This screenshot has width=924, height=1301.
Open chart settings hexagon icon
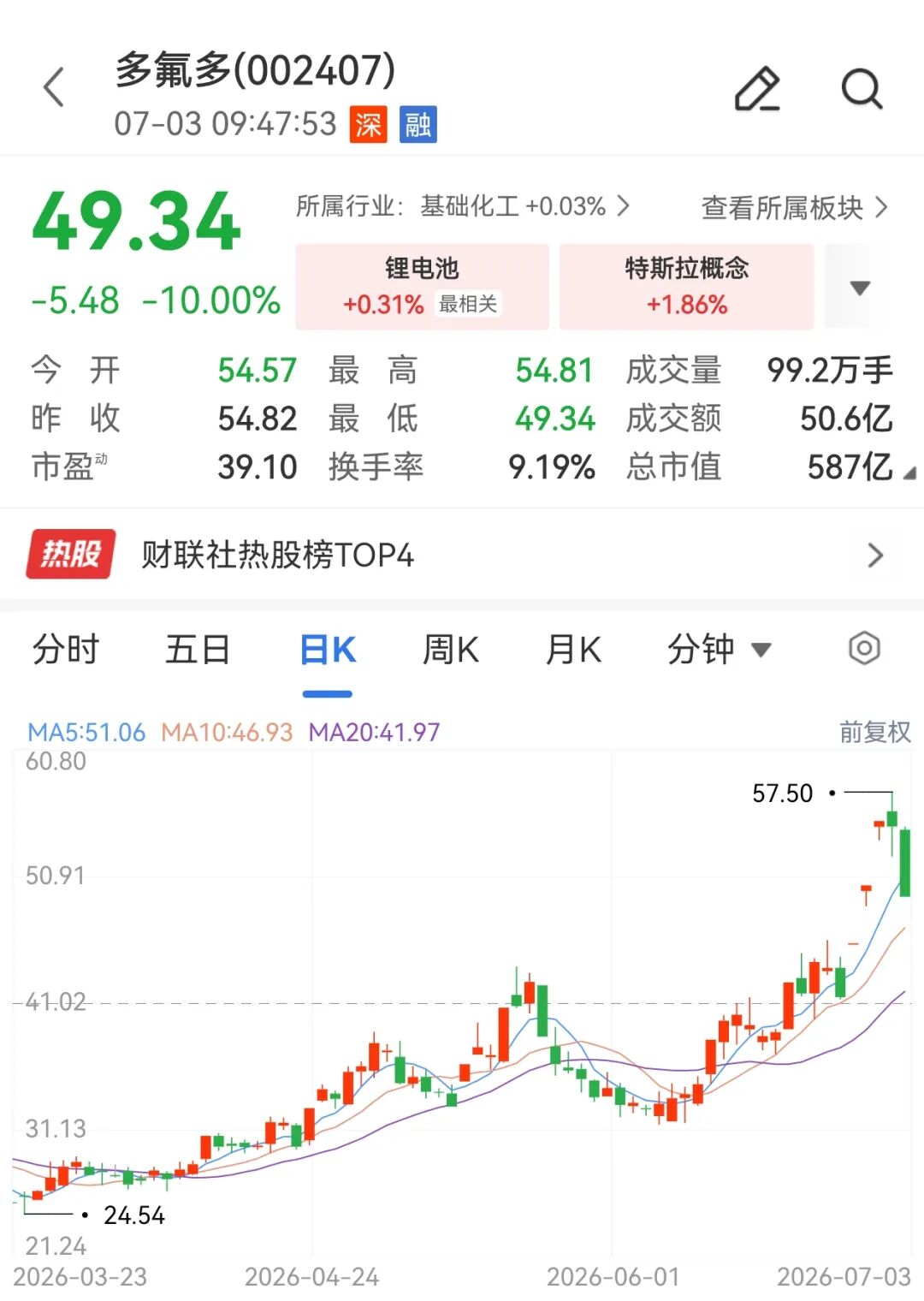864,649
